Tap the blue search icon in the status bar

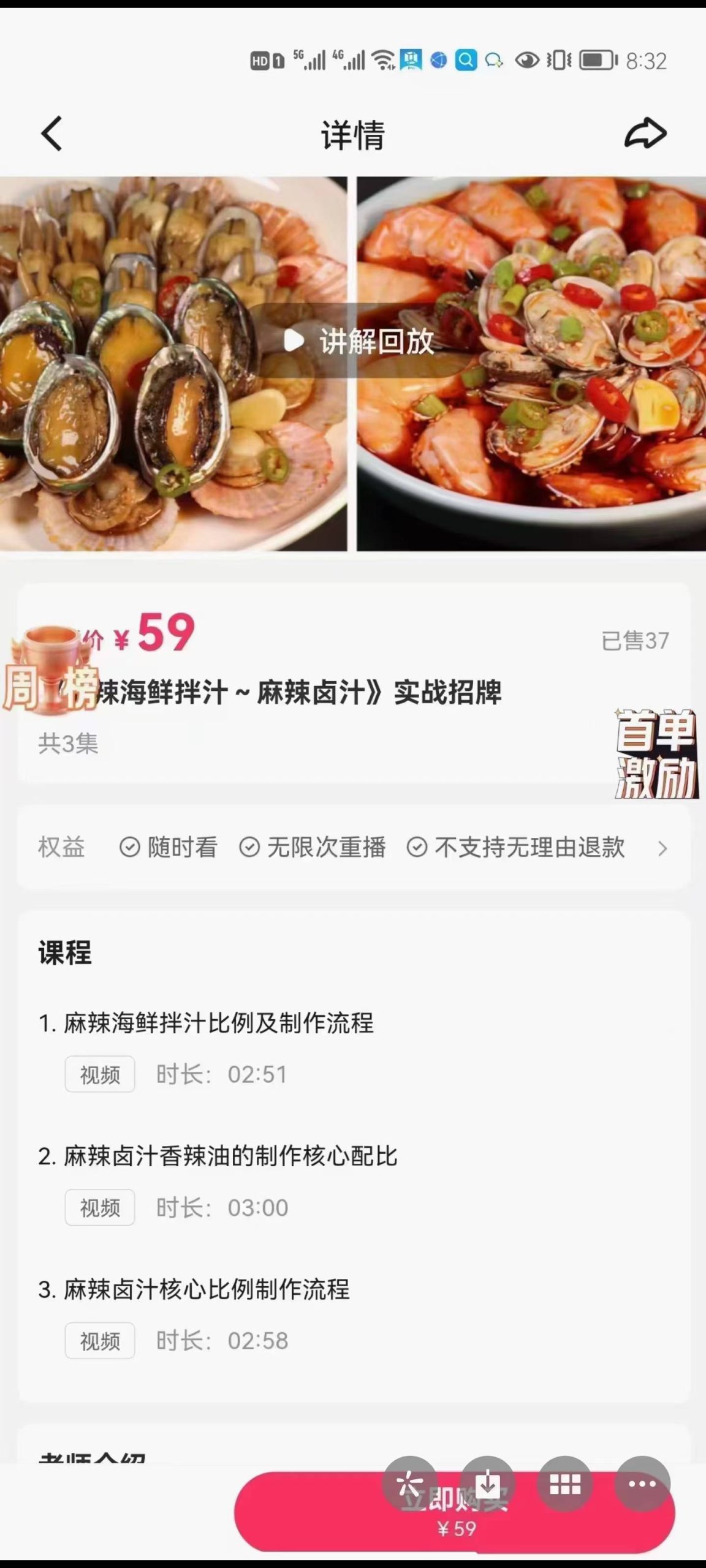tap(468, 59)
